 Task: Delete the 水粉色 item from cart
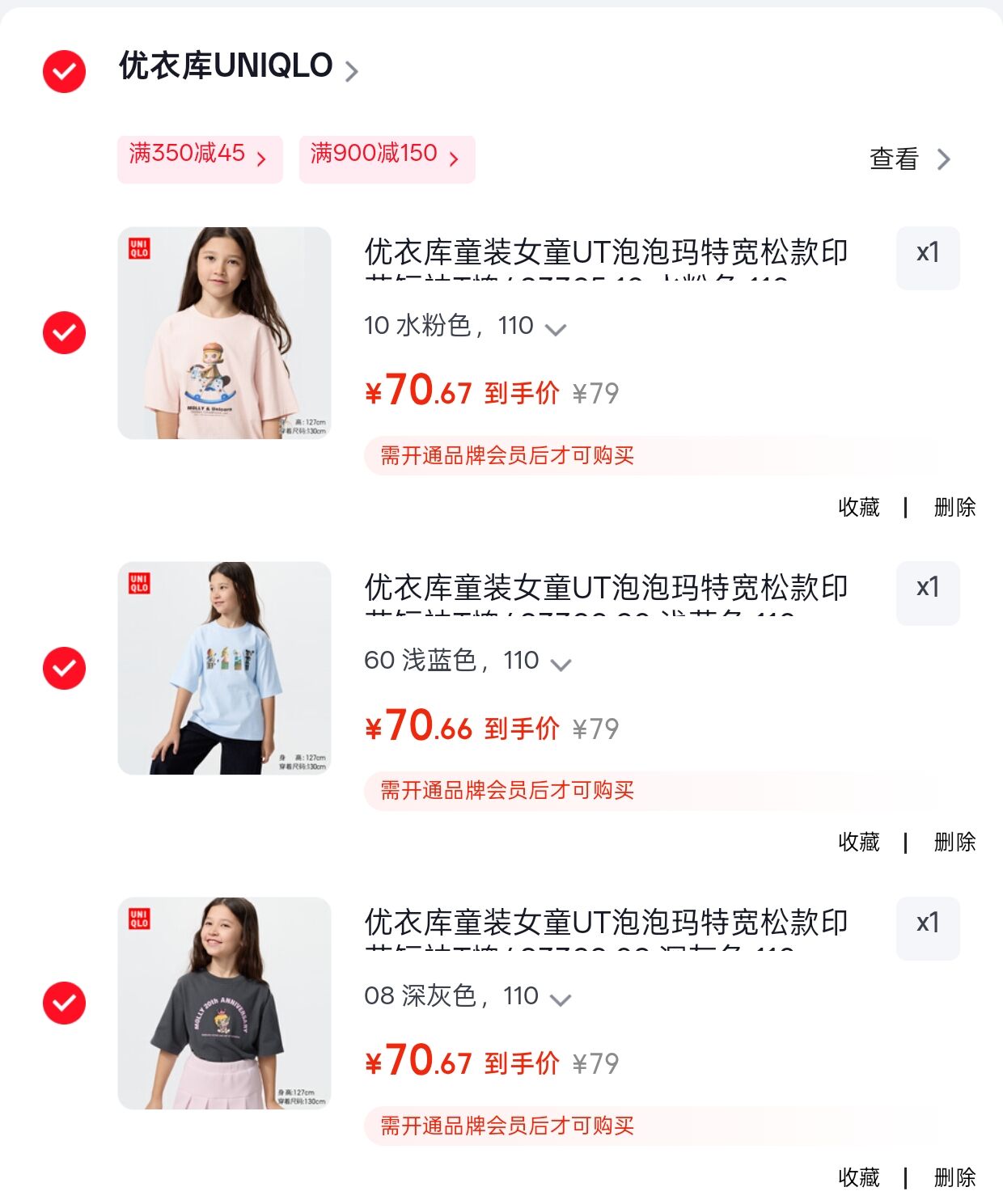(x=954, y=508)
